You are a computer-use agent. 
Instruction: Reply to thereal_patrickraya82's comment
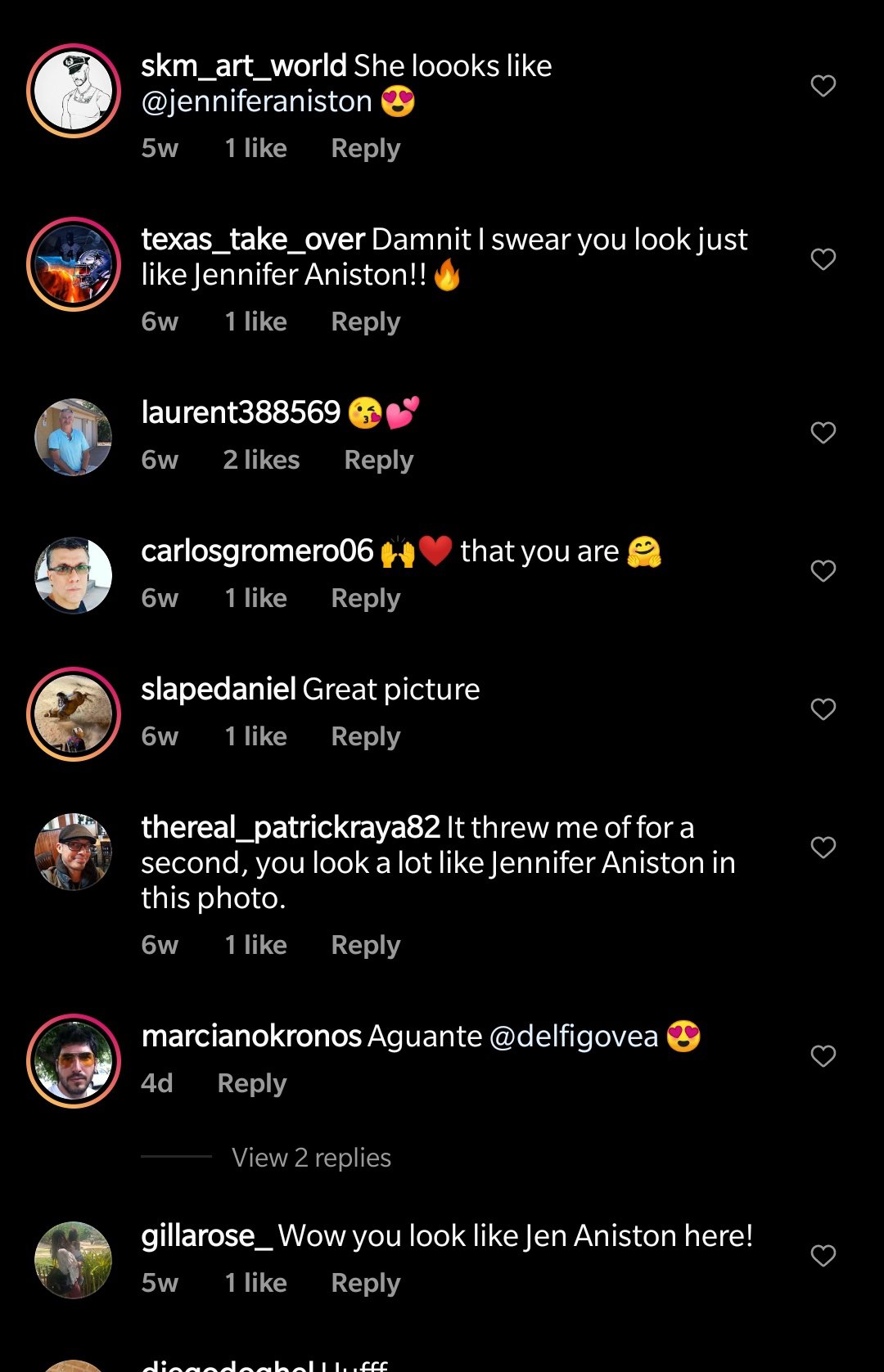click(365, 945)
